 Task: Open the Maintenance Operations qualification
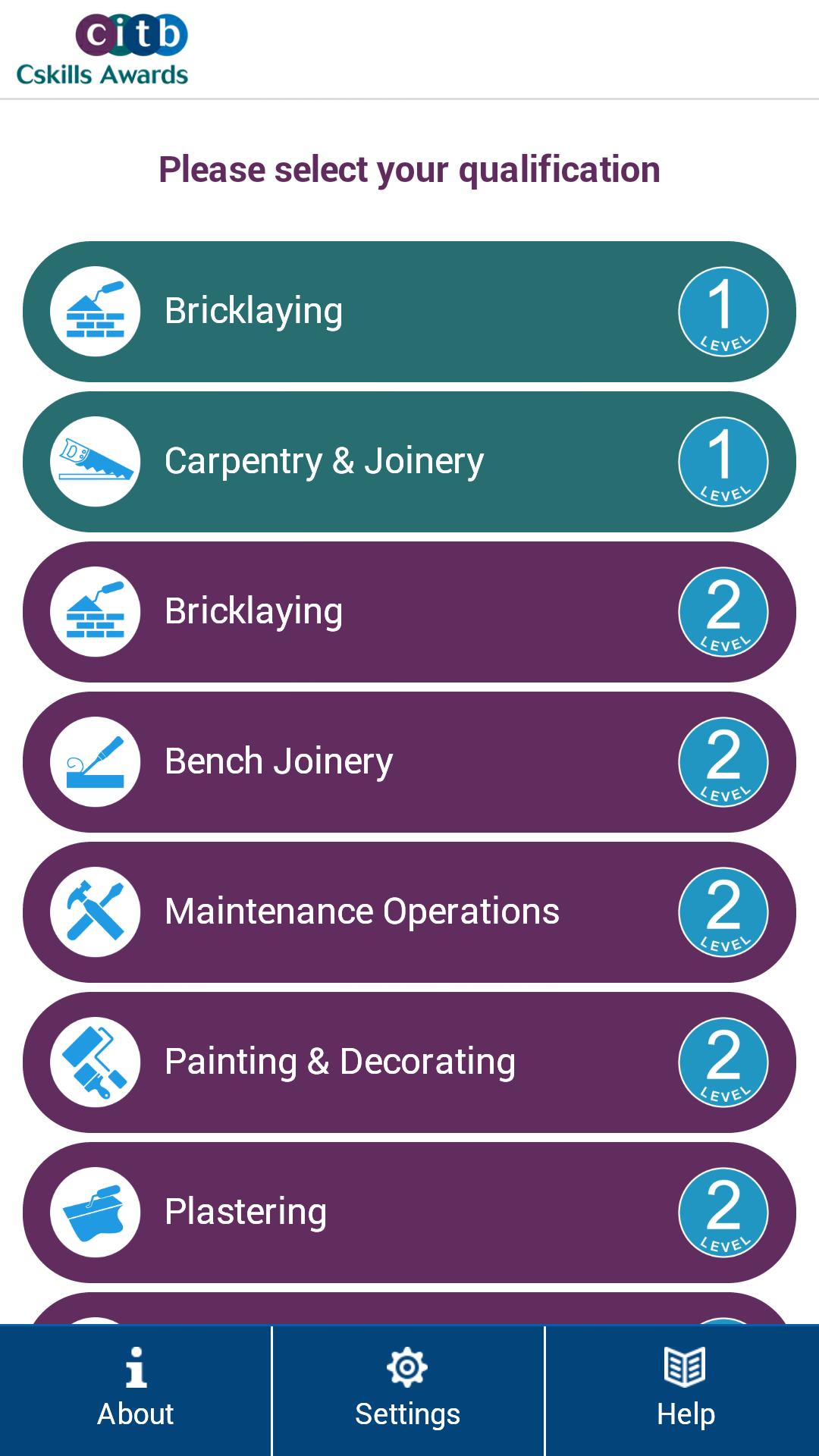pyautogui.click(x=409, y=912)
